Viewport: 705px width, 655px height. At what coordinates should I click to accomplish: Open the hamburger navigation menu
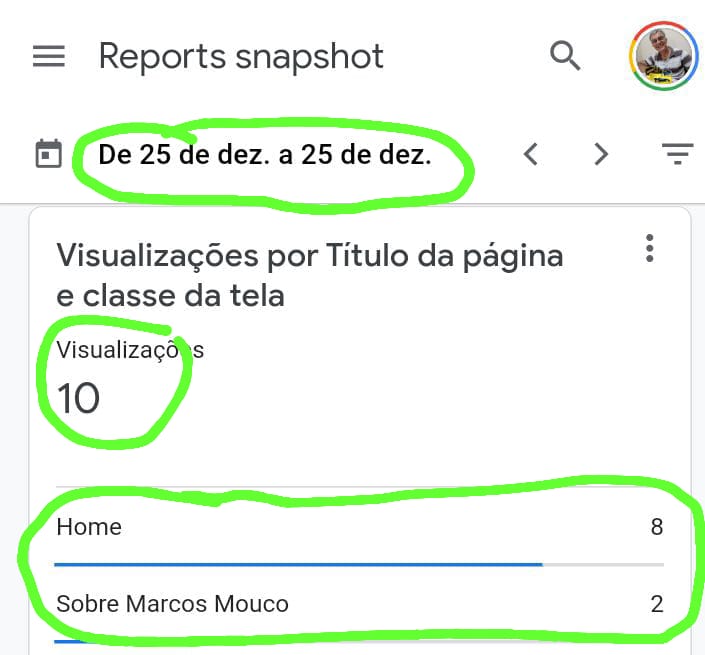pyautogui.click(x=49, y=56)
